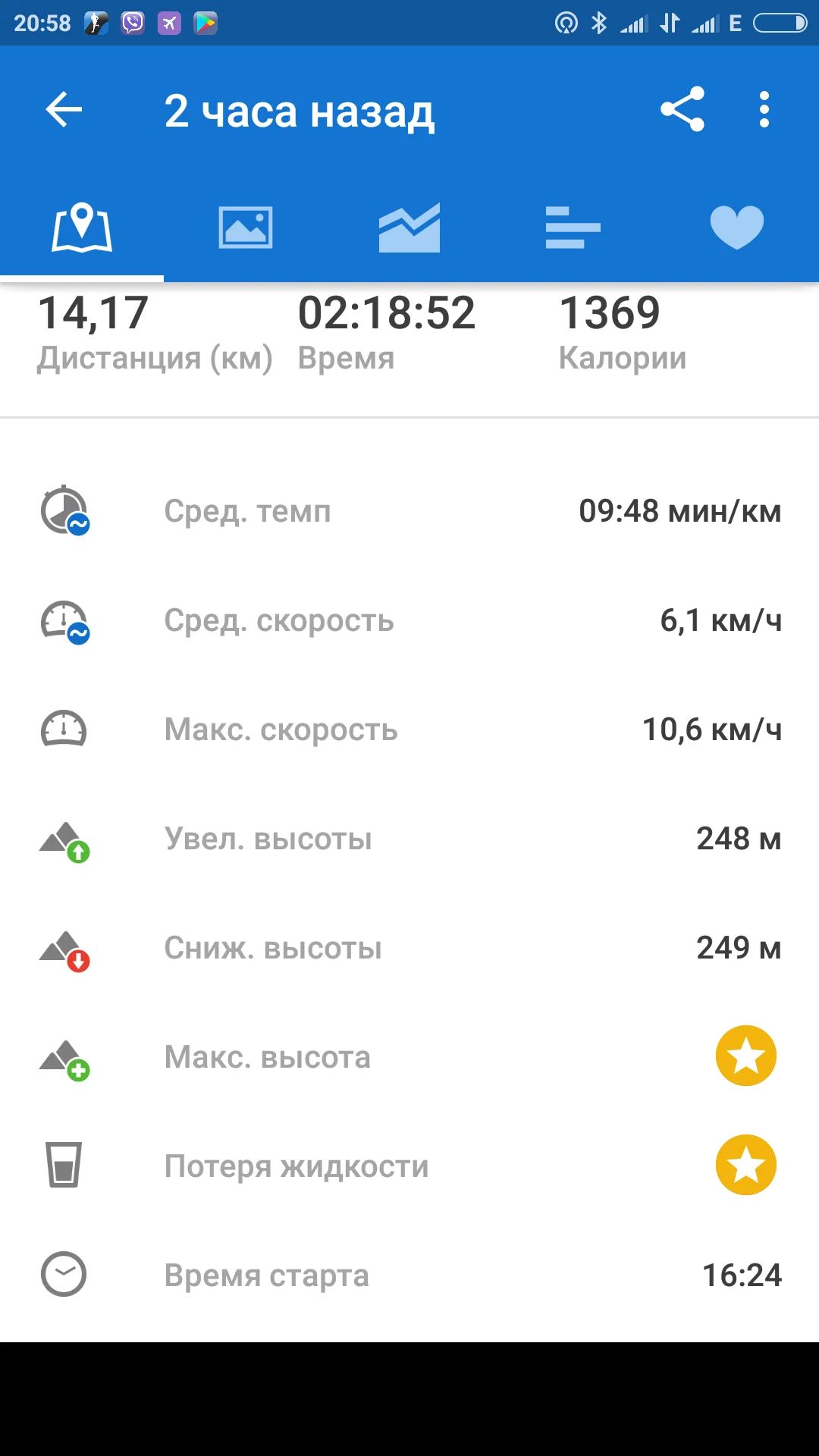Switch to the charts tab
The height and width of the screenshot is (1456, 819).
409,227
